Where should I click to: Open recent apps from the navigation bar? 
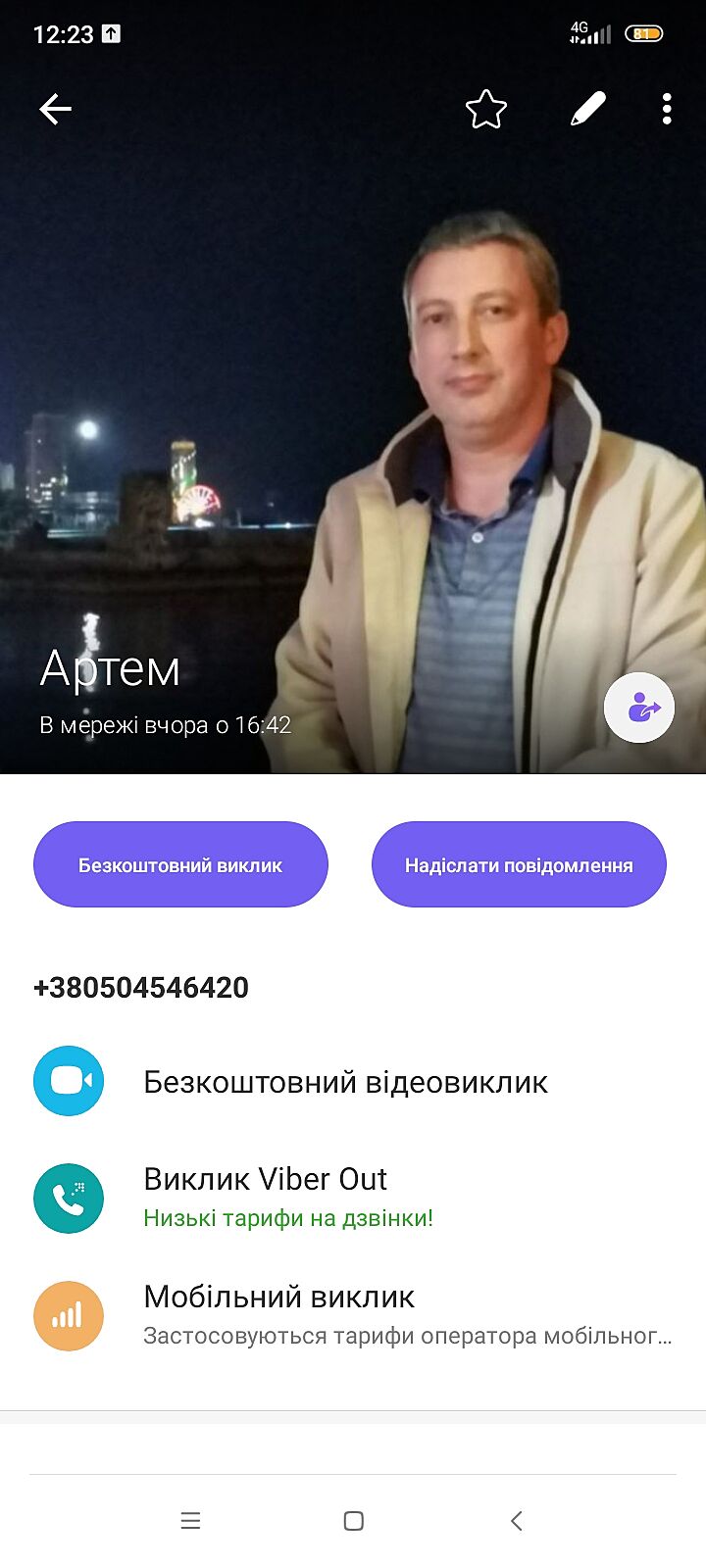click(190, 1520)
